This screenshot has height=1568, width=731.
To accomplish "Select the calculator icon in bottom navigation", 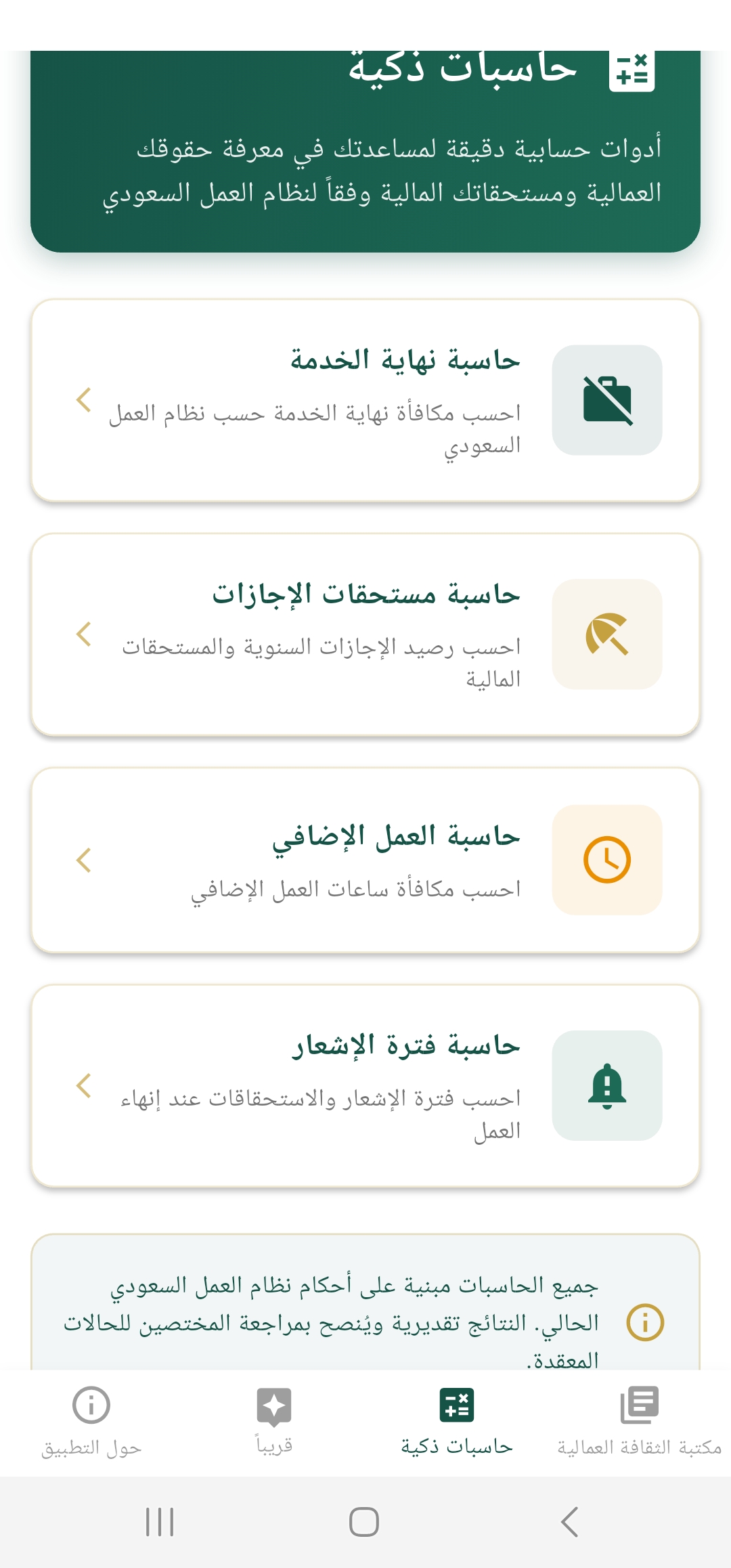I will pos(457,1418).
